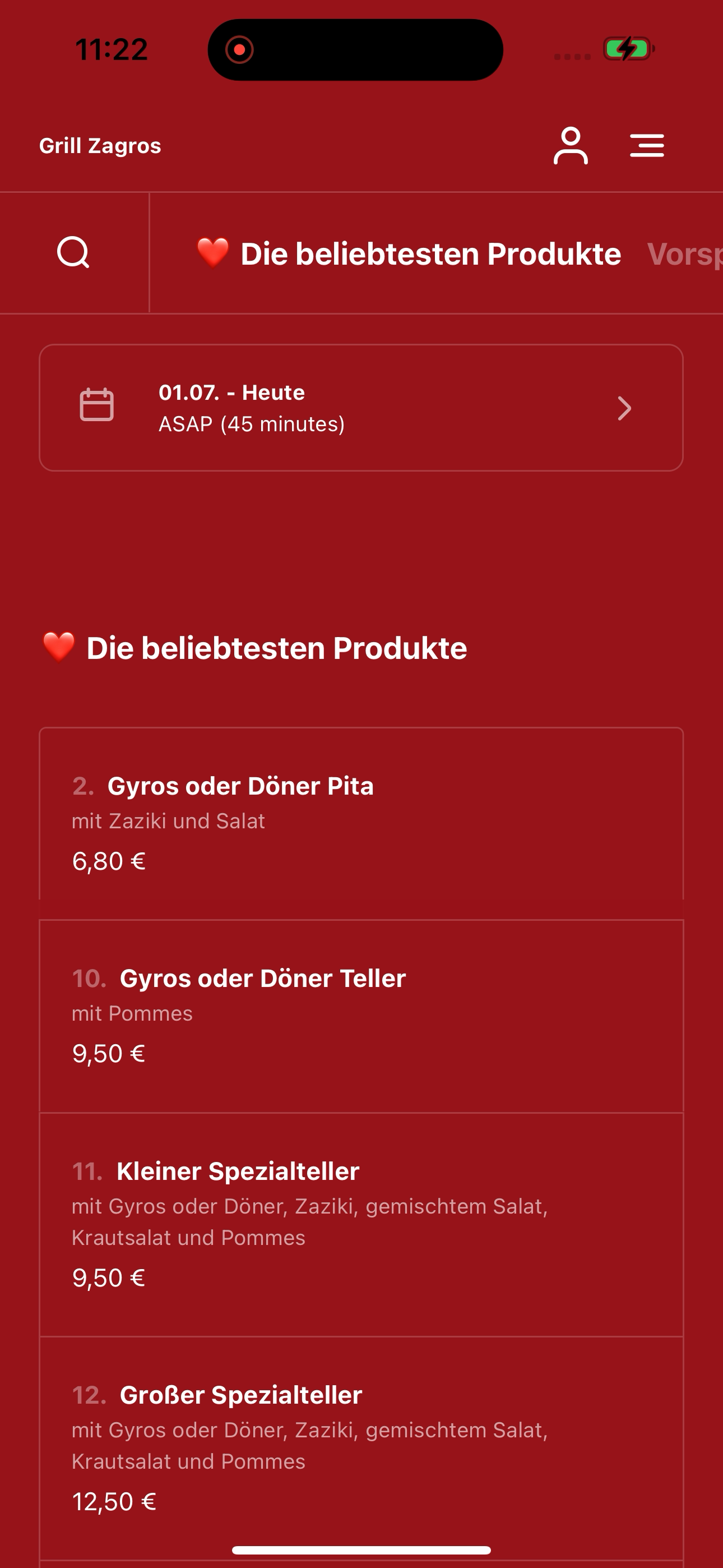
Task: Add the Großer Spezialteller for 12,50 €
Action: click(x=361, y=1448)
